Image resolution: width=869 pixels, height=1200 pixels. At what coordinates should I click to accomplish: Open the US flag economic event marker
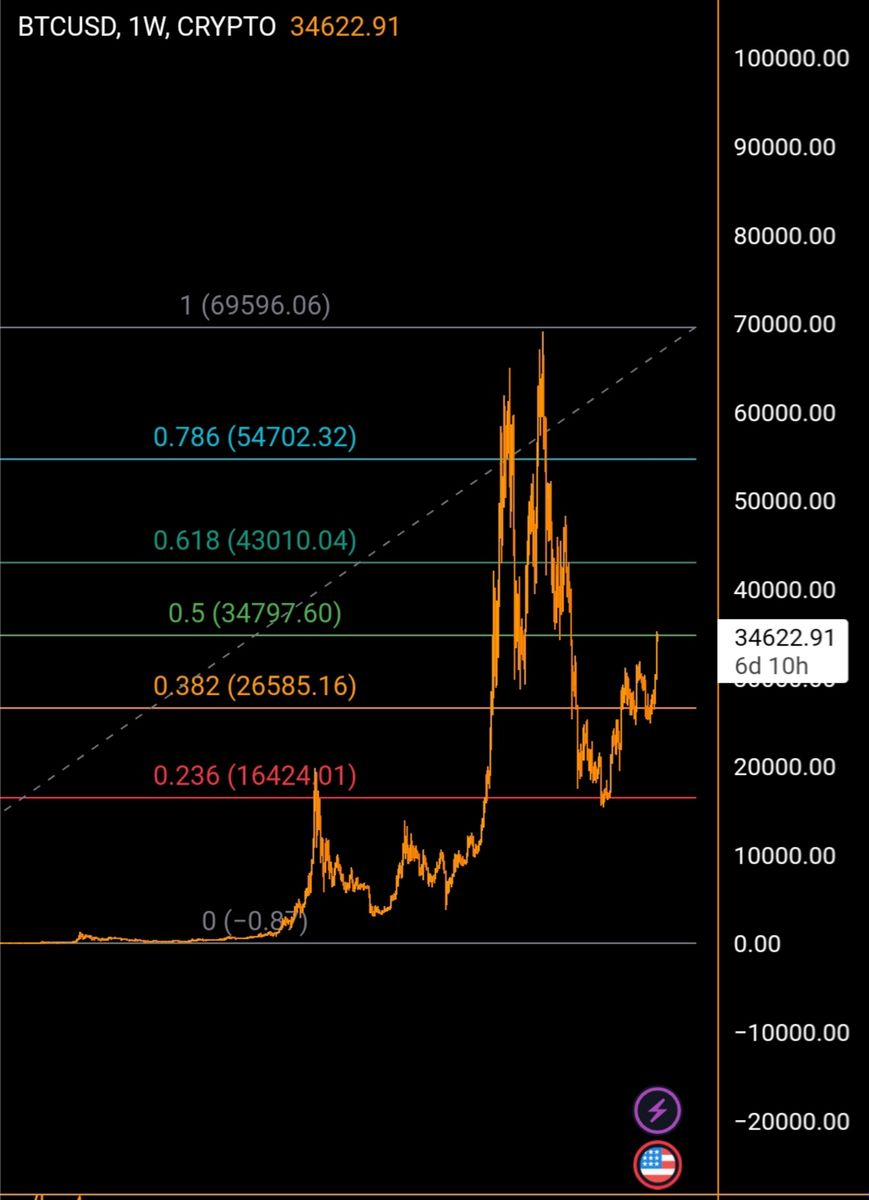[x=658, y=1163]
